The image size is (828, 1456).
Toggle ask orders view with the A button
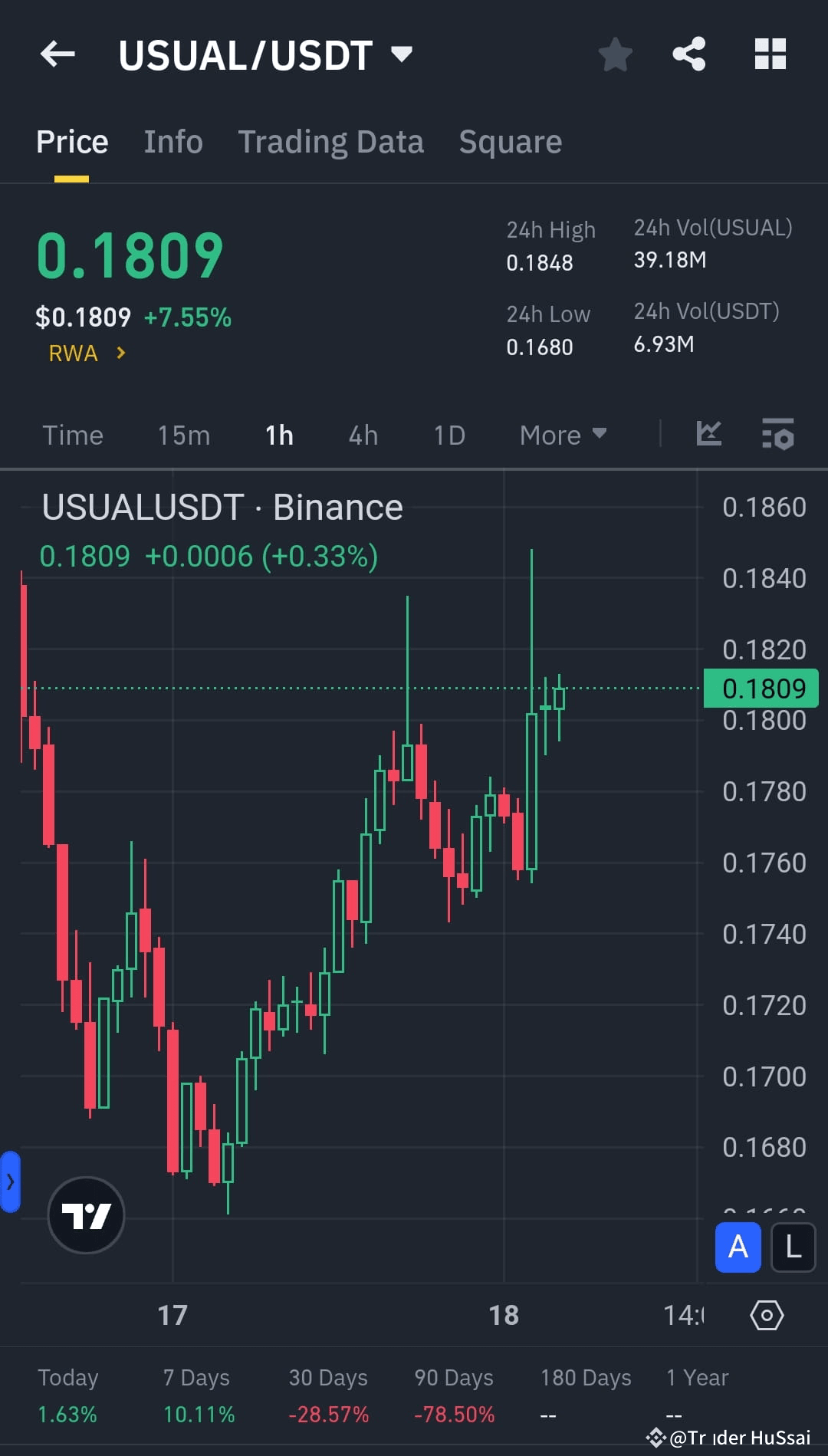tap(737, 1247)
